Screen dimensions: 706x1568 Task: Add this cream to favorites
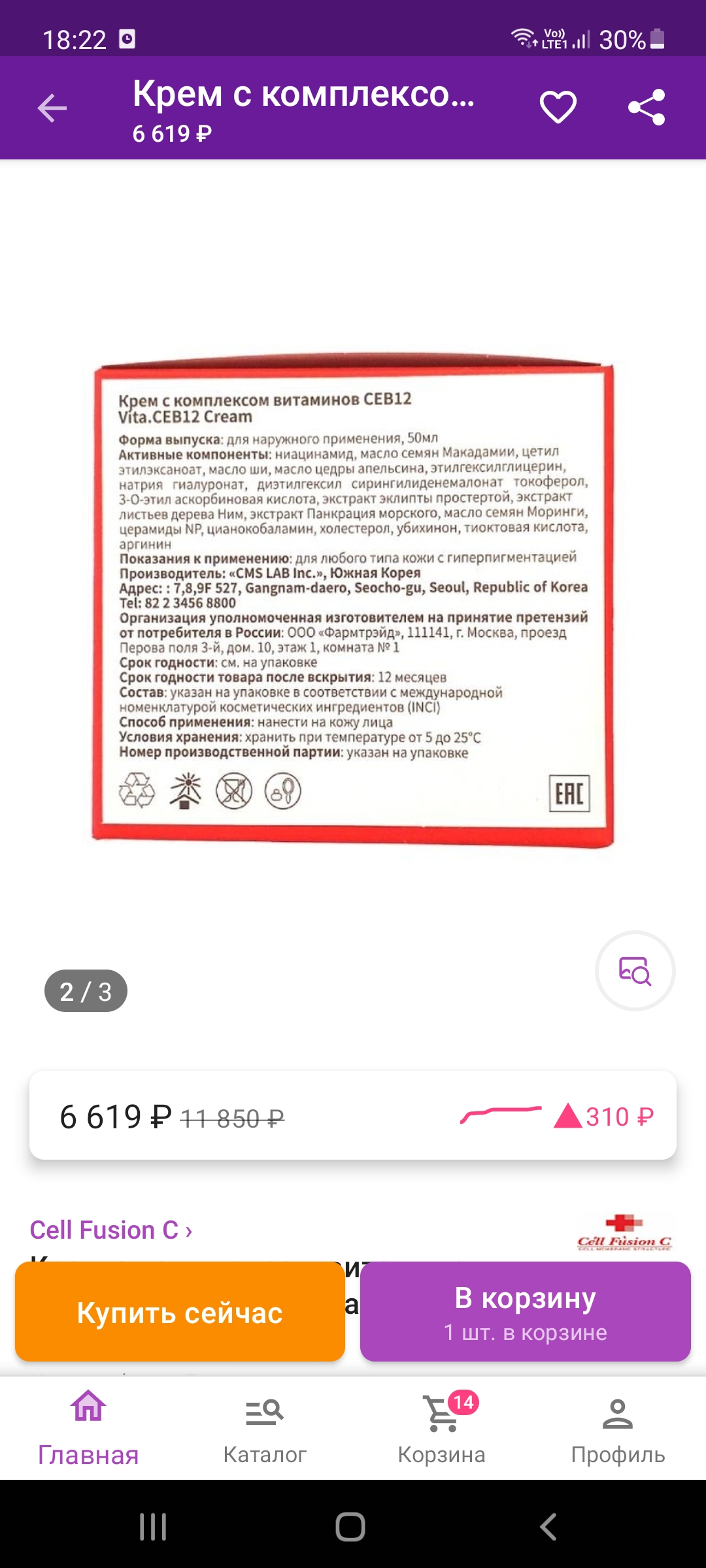click(x=558, y=107)
